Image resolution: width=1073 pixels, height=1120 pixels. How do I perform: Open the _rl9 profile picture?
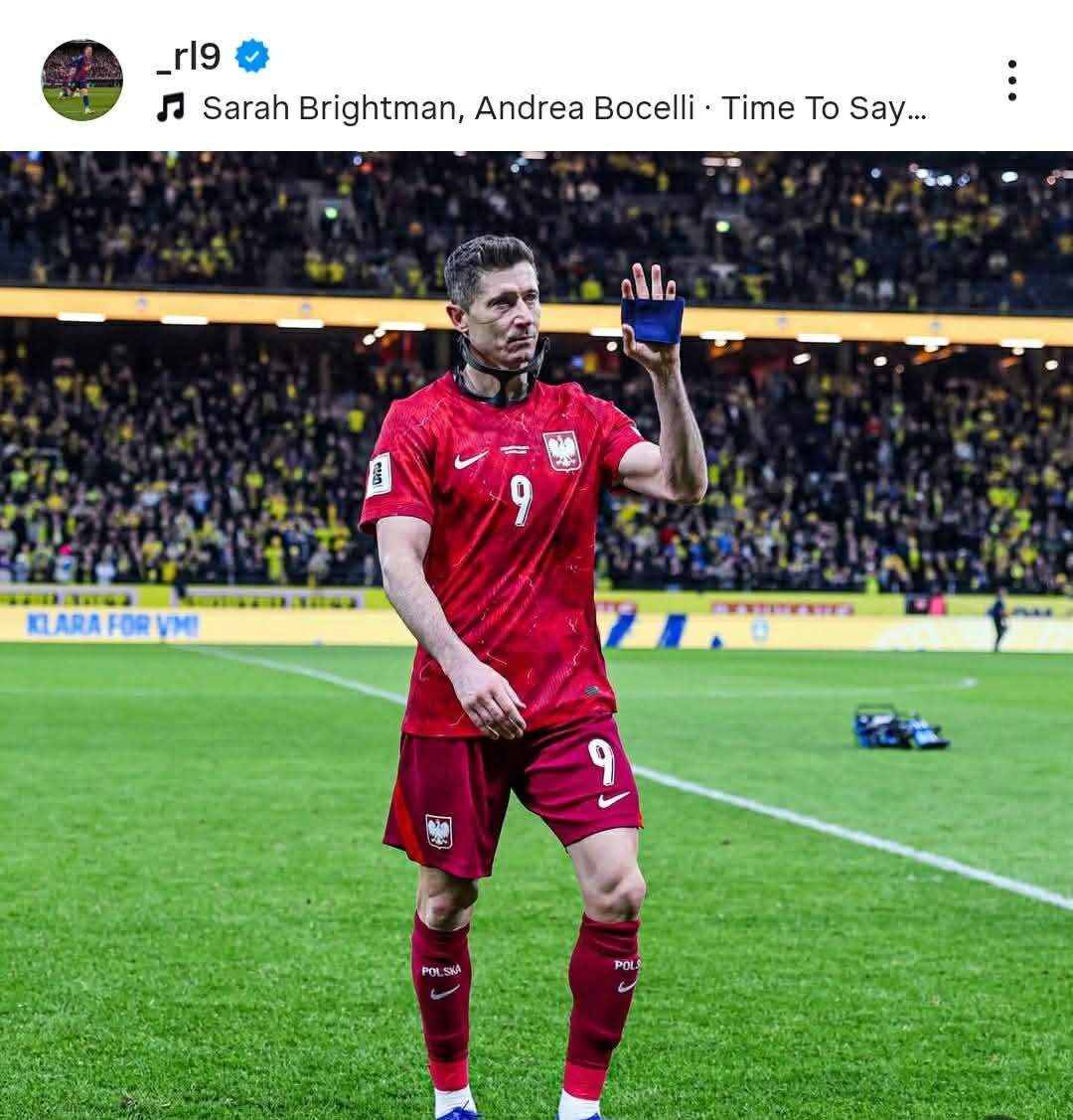[x=81, y=80]
